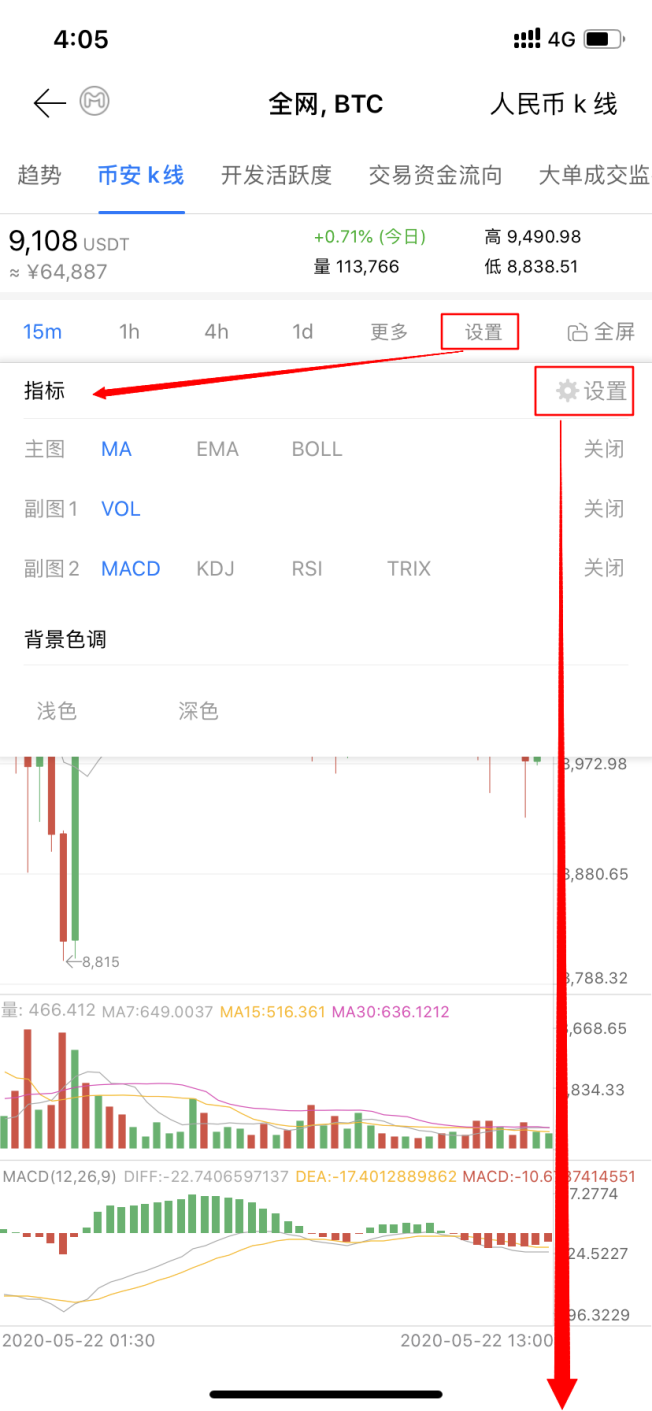Select the 1h interval
The height and width of the screenshot is (1411, 652).
coord(129,332)
